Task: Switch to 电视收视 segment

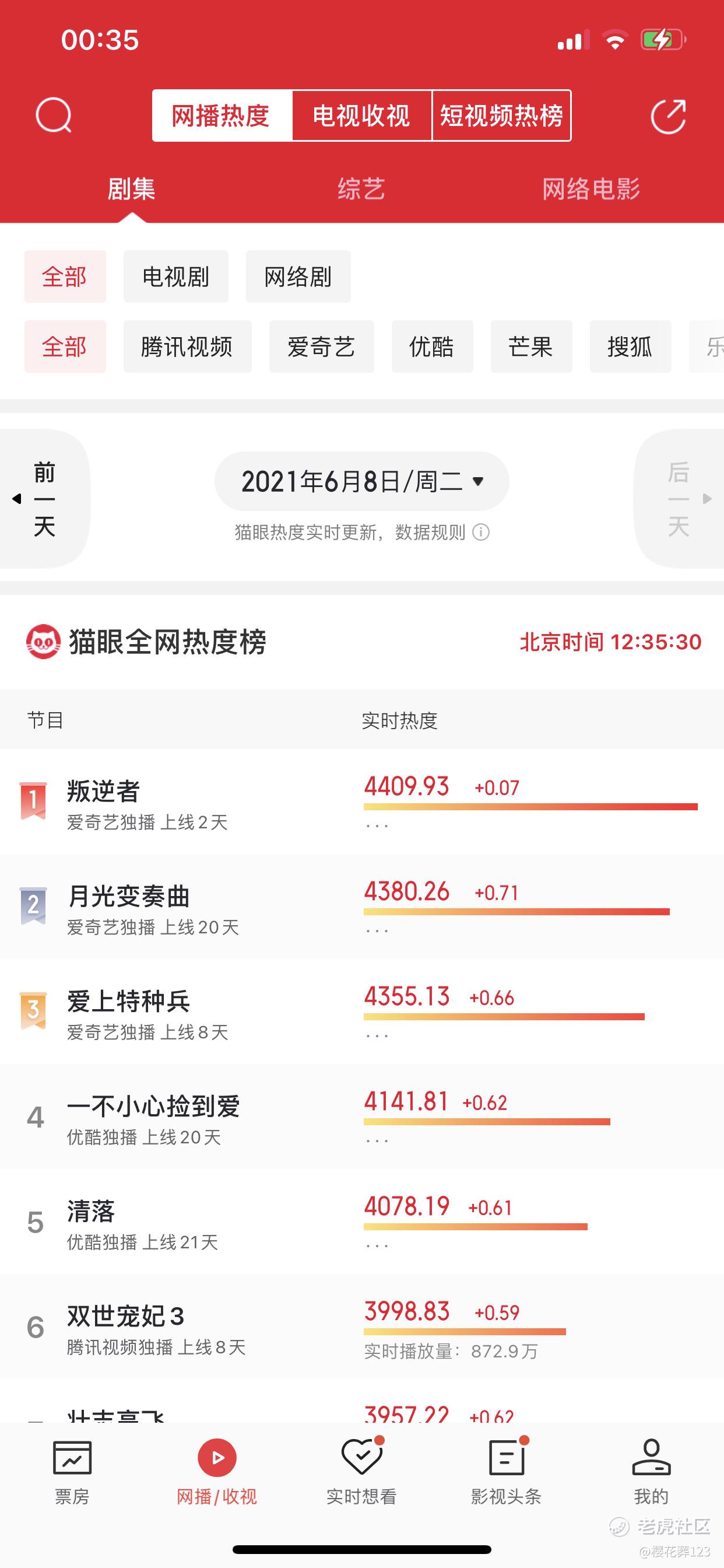Action: pos(361,116)
